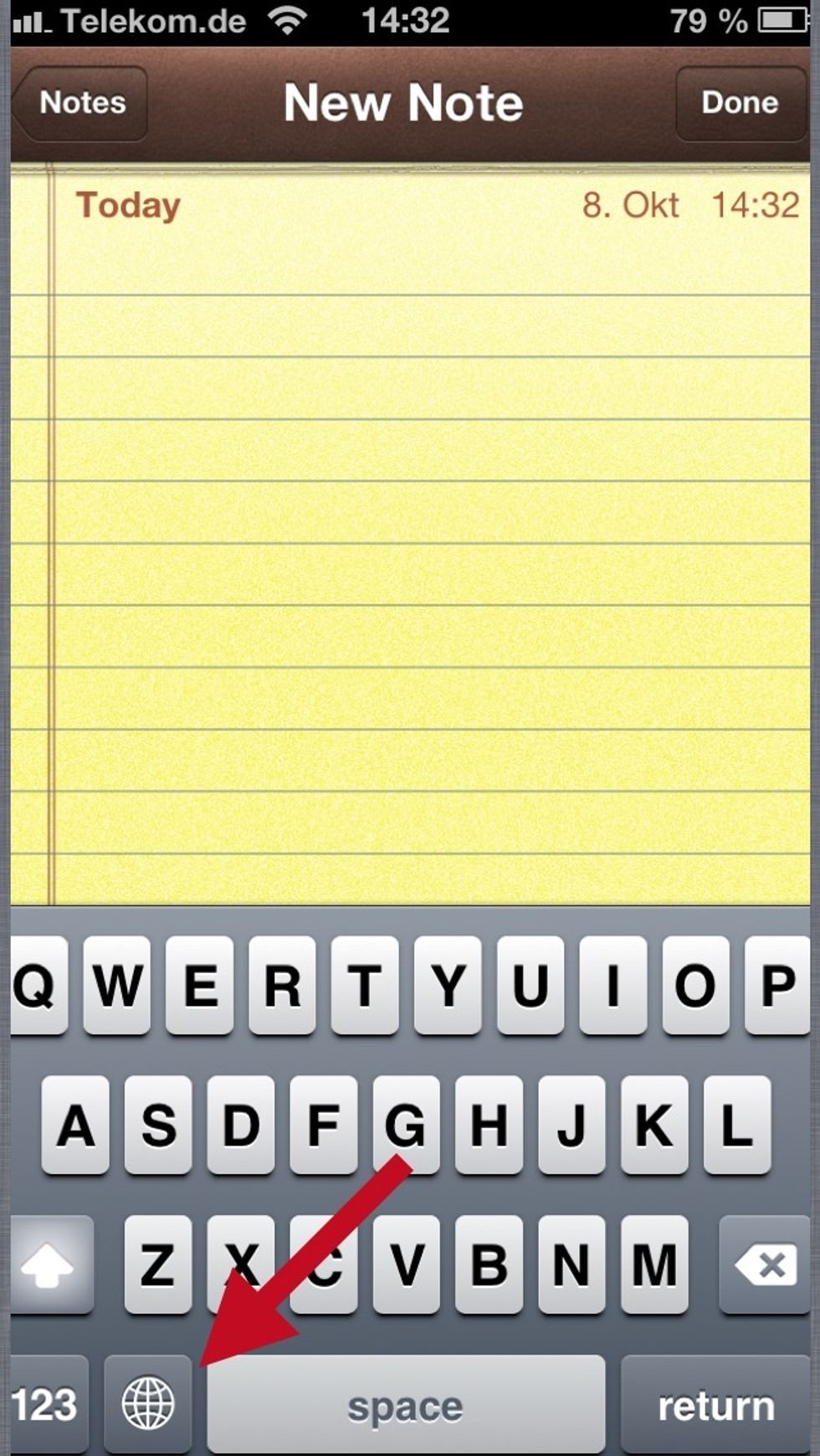Tap the backspace key on the keyboard
Image resolution: width=820 pixels, height=1456 pixels.
tap(763, 1265)
